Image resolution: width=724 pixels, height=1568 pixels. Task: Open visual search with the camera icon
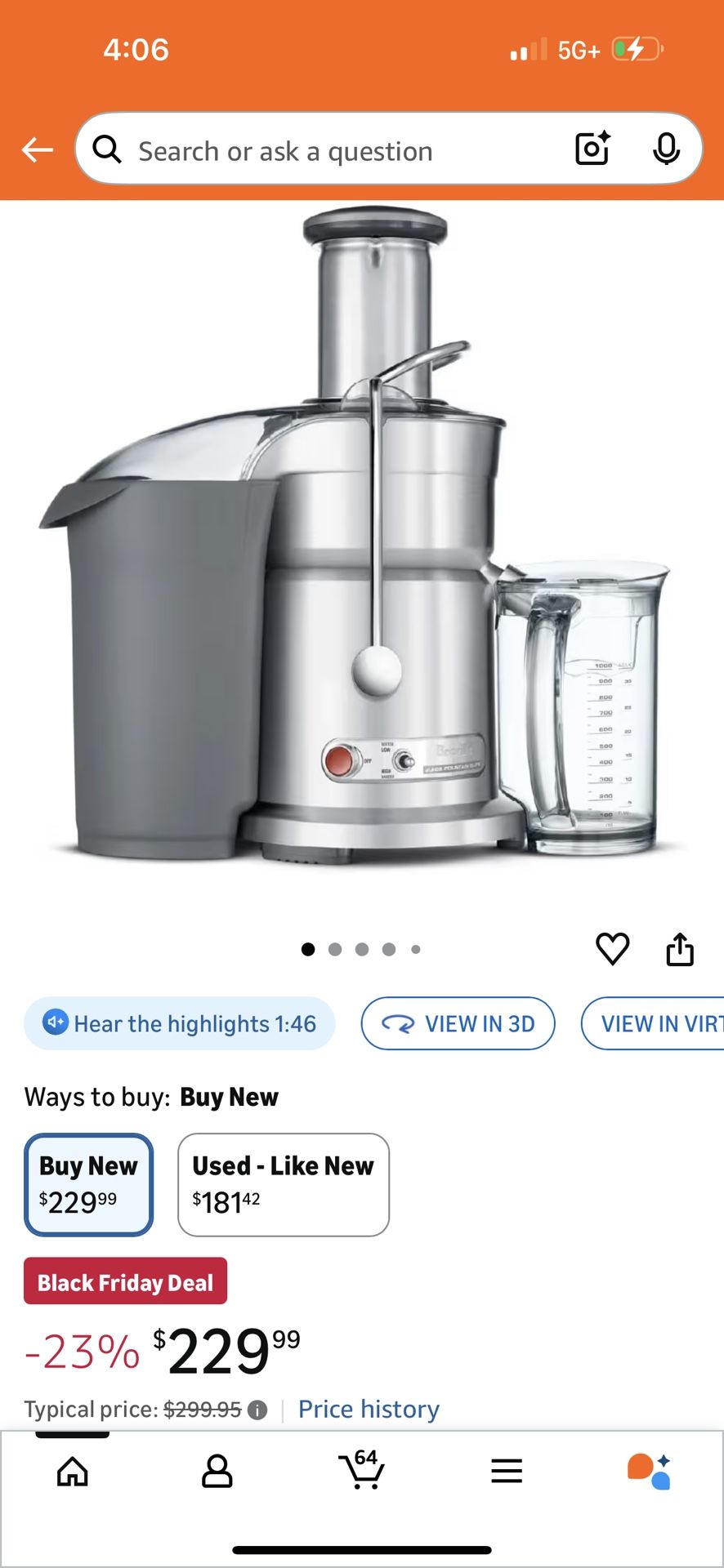point(591,149)
